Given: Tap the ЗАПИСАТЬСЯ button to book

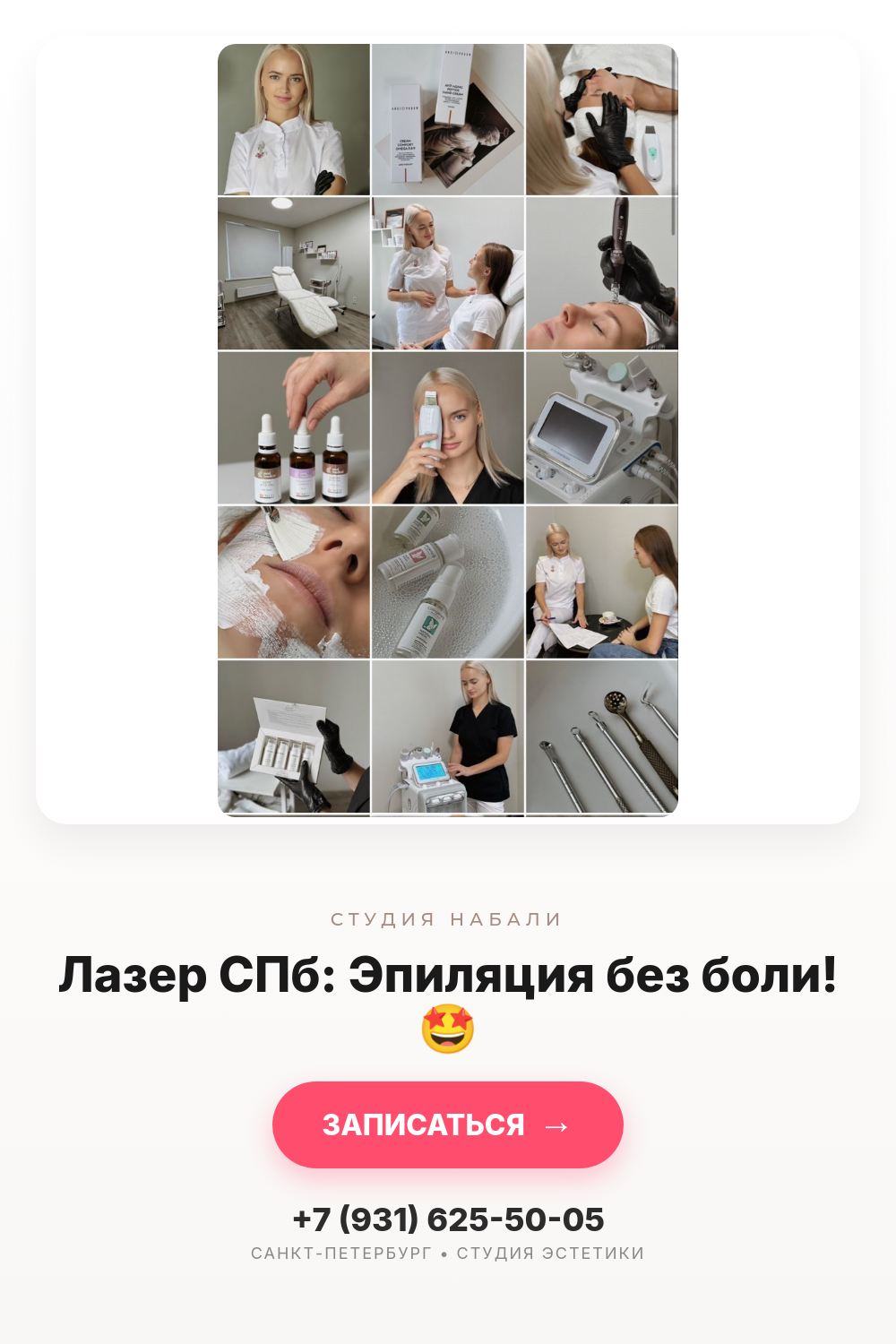Looking at the screenshot, I should [448, 1124].
